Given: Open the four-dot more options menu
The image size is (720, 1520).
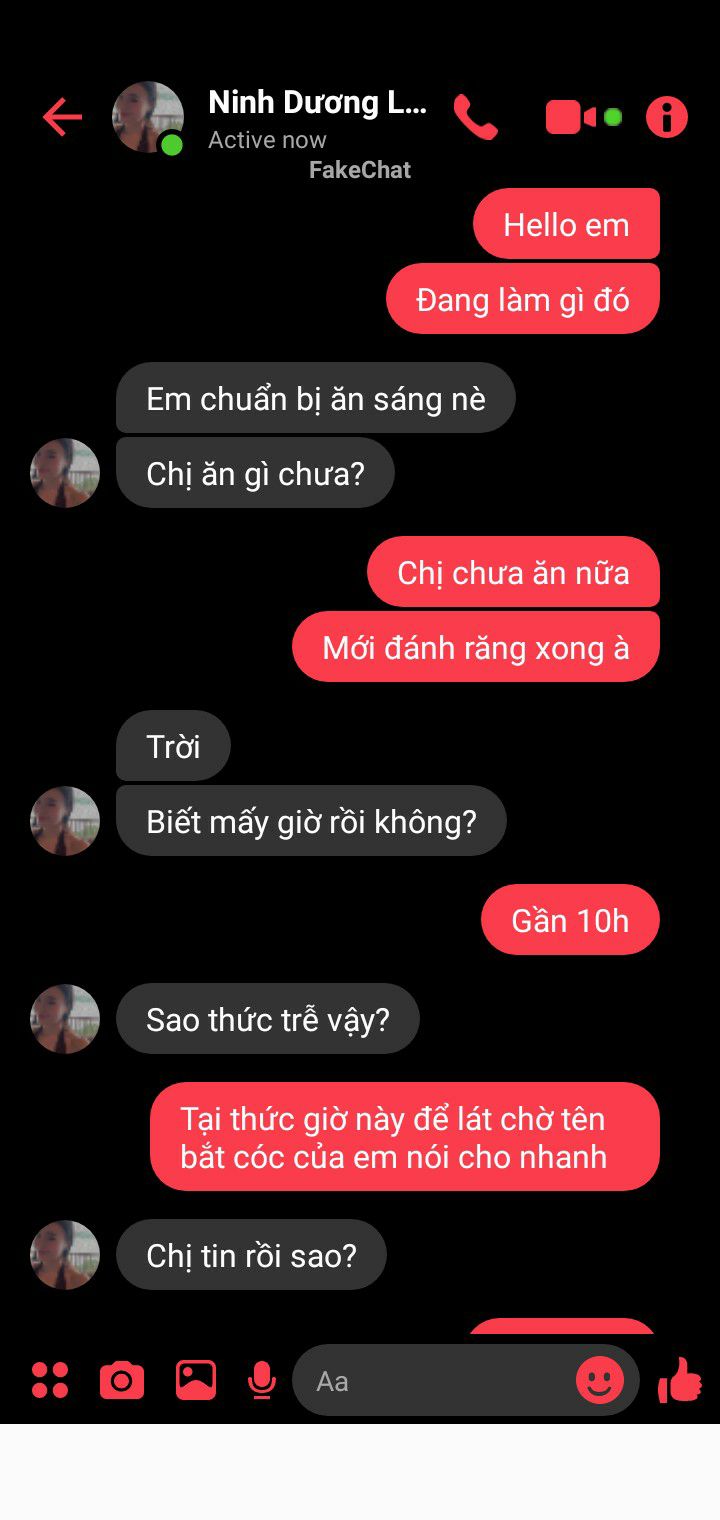Looking at the screenshot, I should coord(50,1380).
